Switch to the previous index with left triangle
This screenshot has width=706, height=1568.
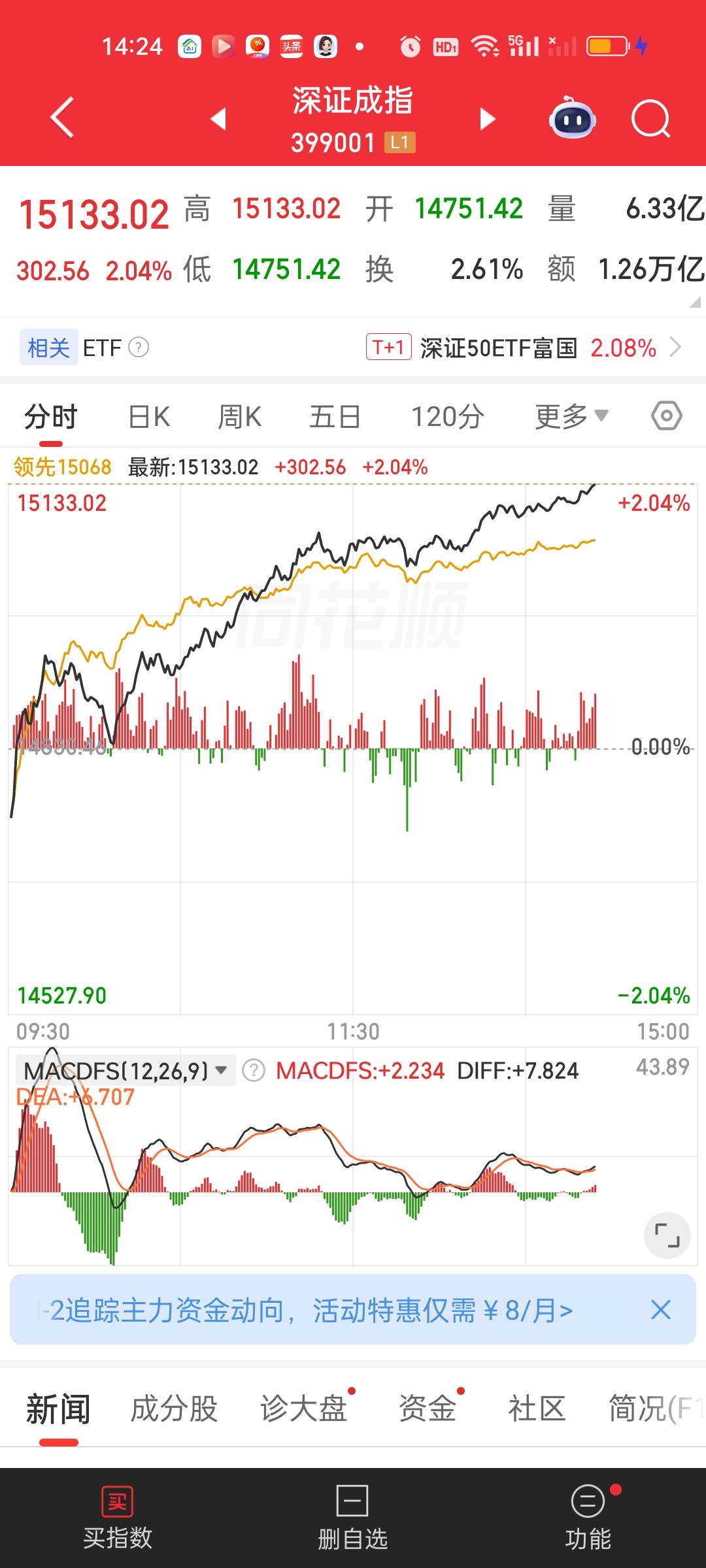pos(218,119)
